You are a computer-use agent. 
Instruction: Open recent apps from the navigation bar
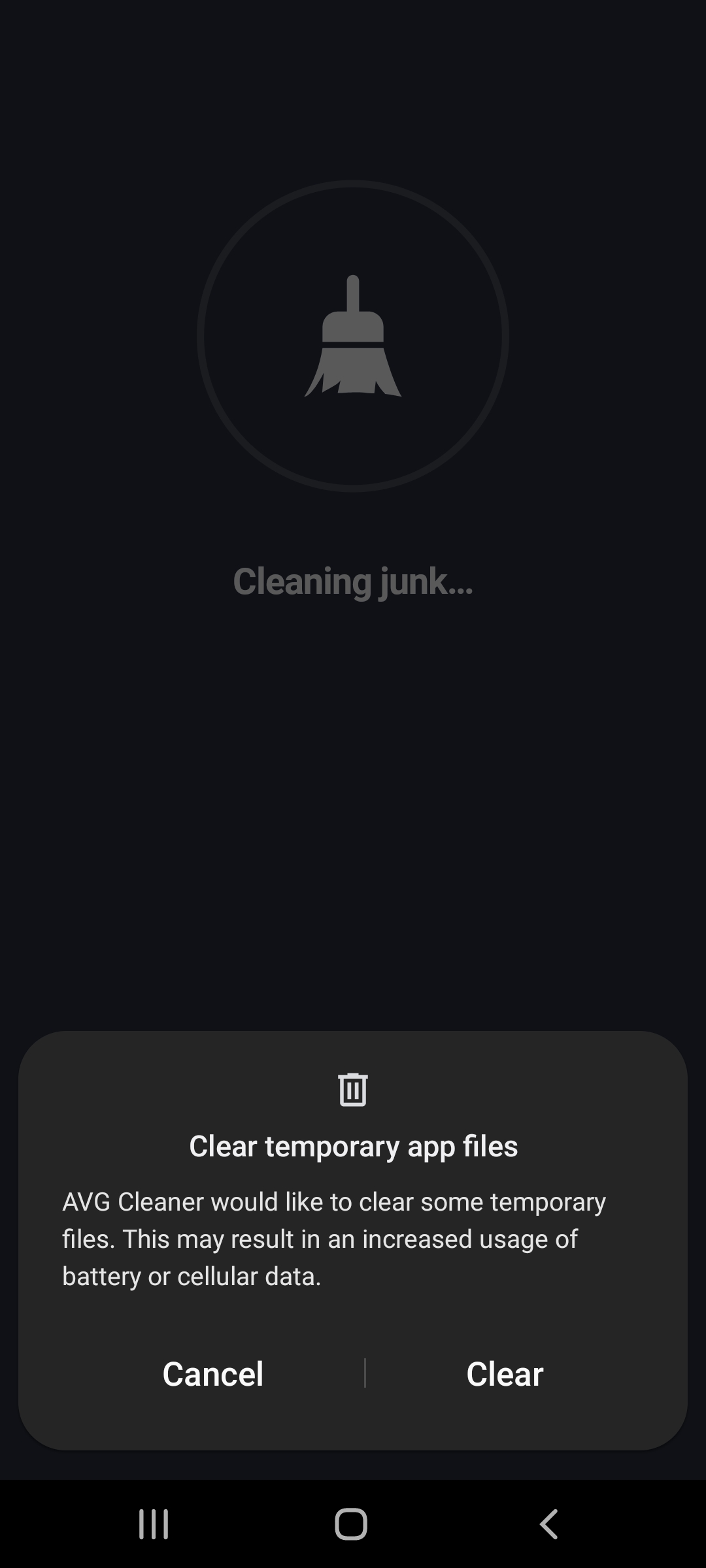[154, 1524]
